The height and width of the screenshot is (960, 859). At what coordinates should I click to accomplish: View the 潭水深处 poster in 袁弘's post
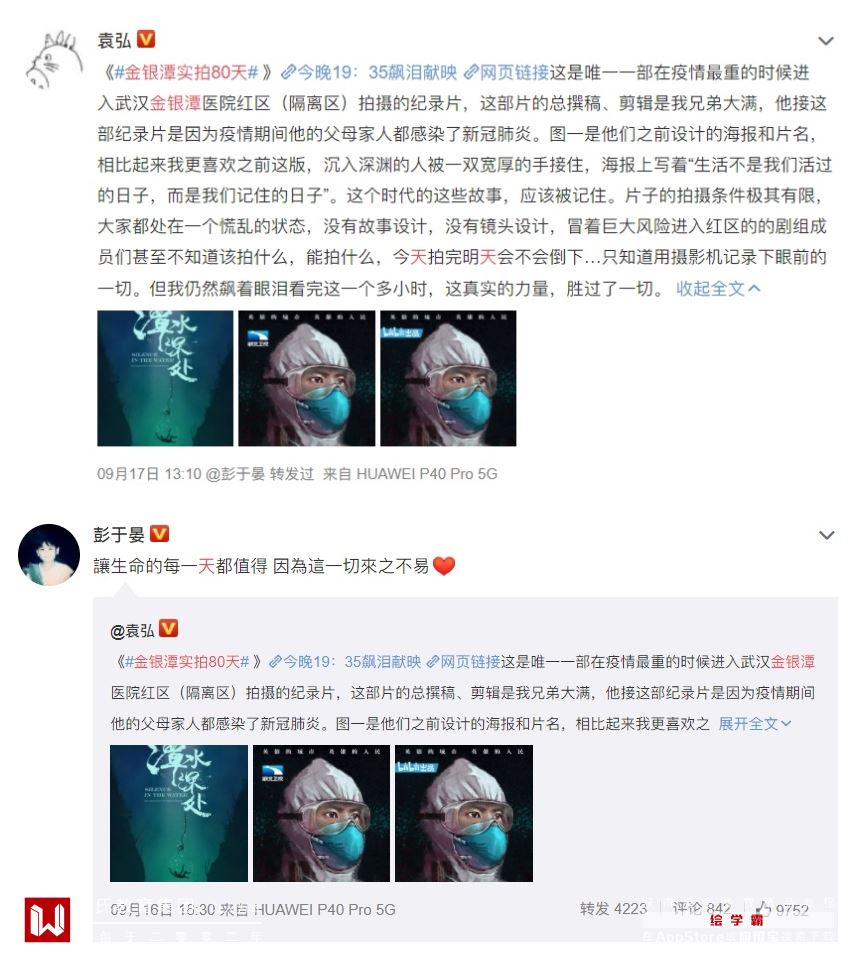(x=165, y=378)
